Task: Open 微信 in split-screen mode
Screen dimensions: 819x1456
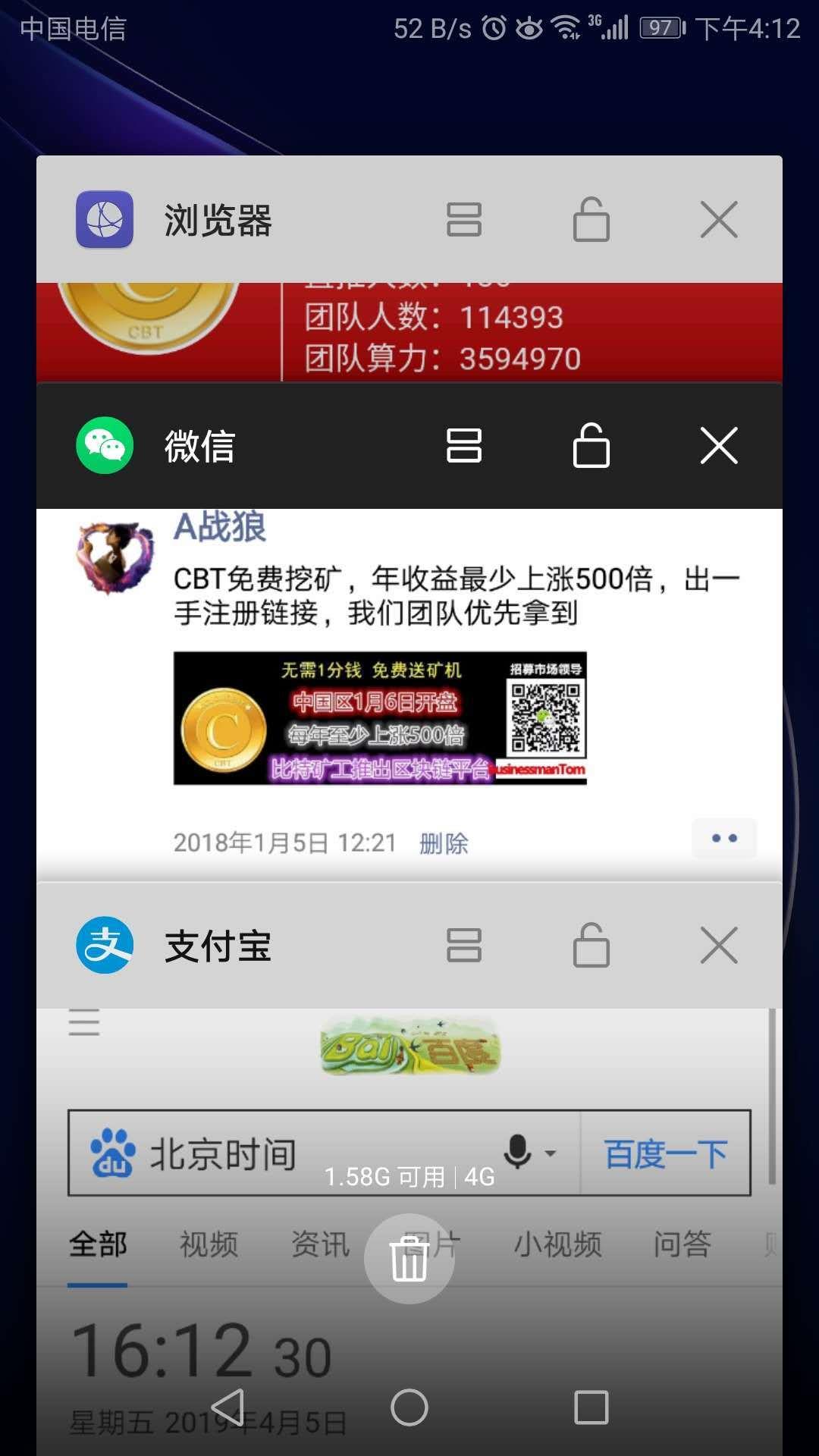Action: pyautogui.click(x=463, y=445)
